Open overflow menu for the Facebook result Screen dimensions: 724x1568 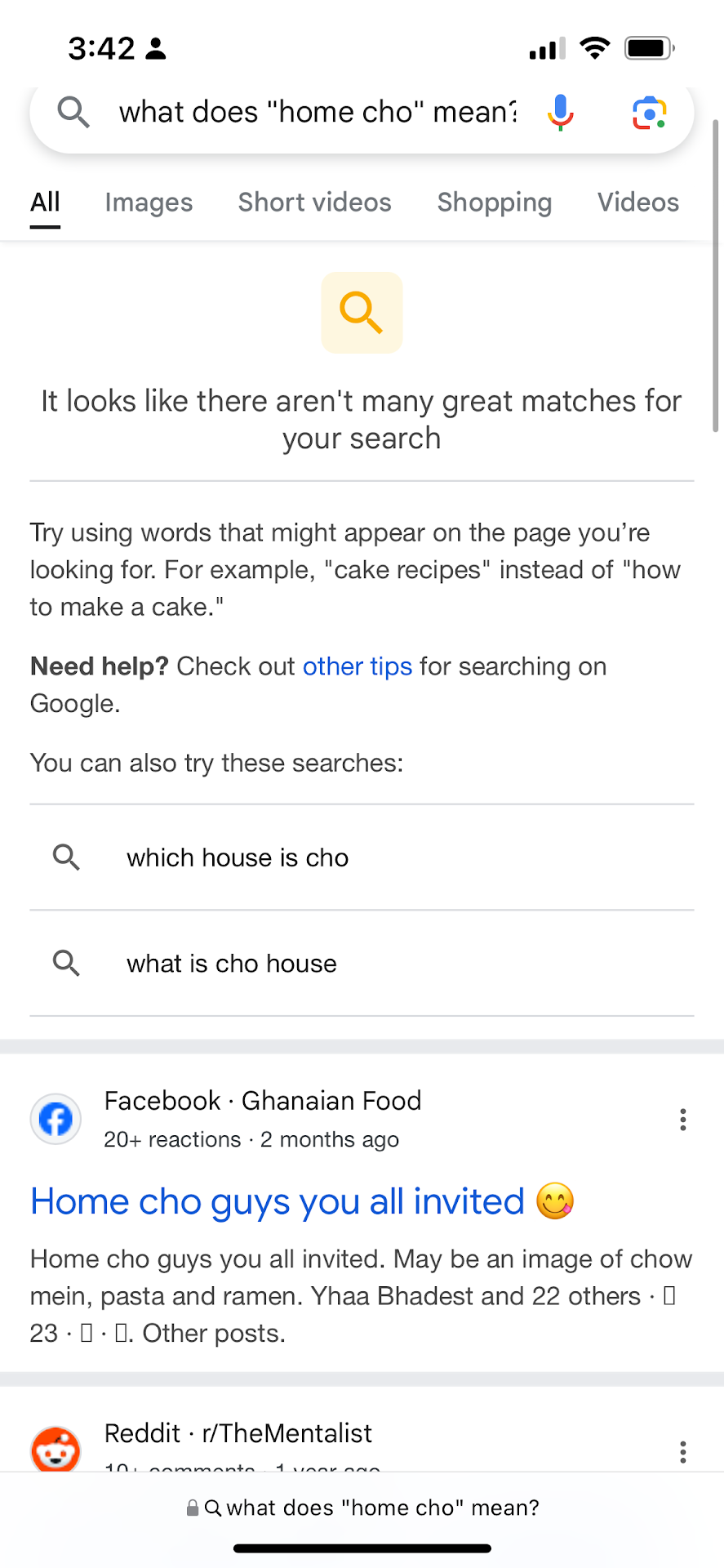point(682,1120)
